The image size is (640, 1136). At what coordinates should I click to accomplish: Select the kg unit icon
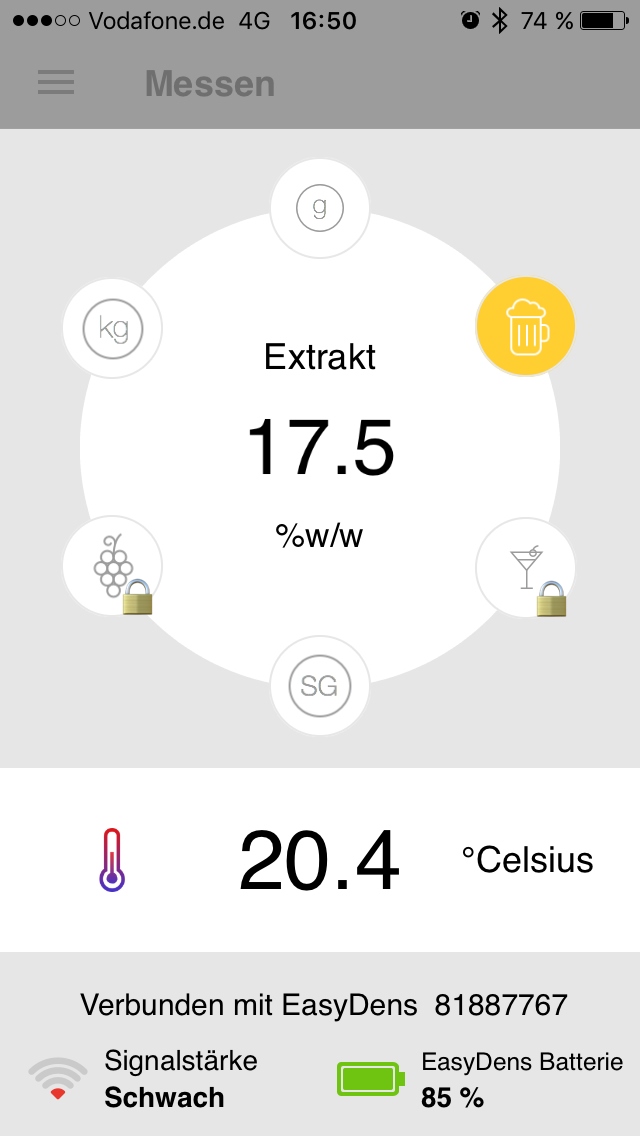[x=113, y=328]
